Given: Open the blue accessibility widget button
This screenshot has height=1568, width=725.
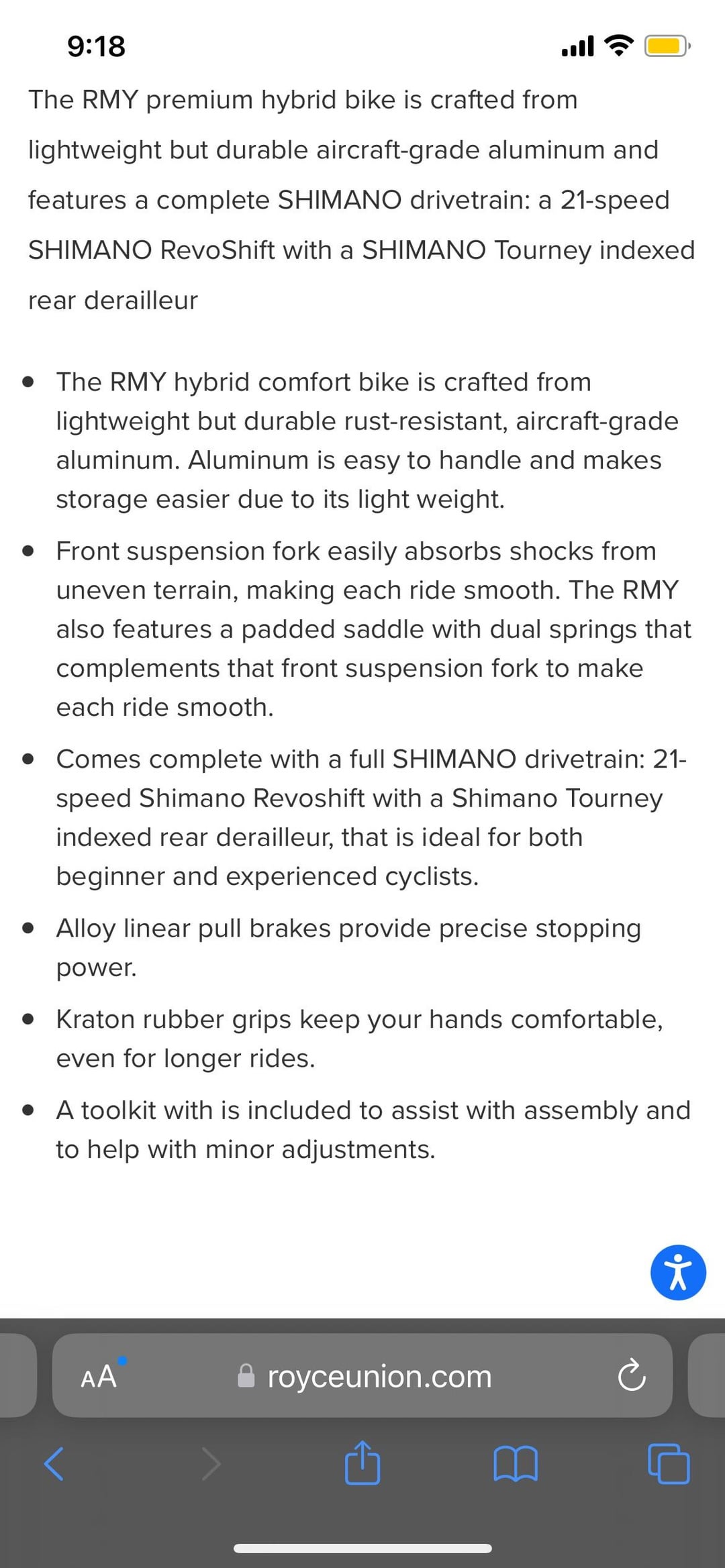Looking at the screenshot, I should click(x=678, y=1273).
